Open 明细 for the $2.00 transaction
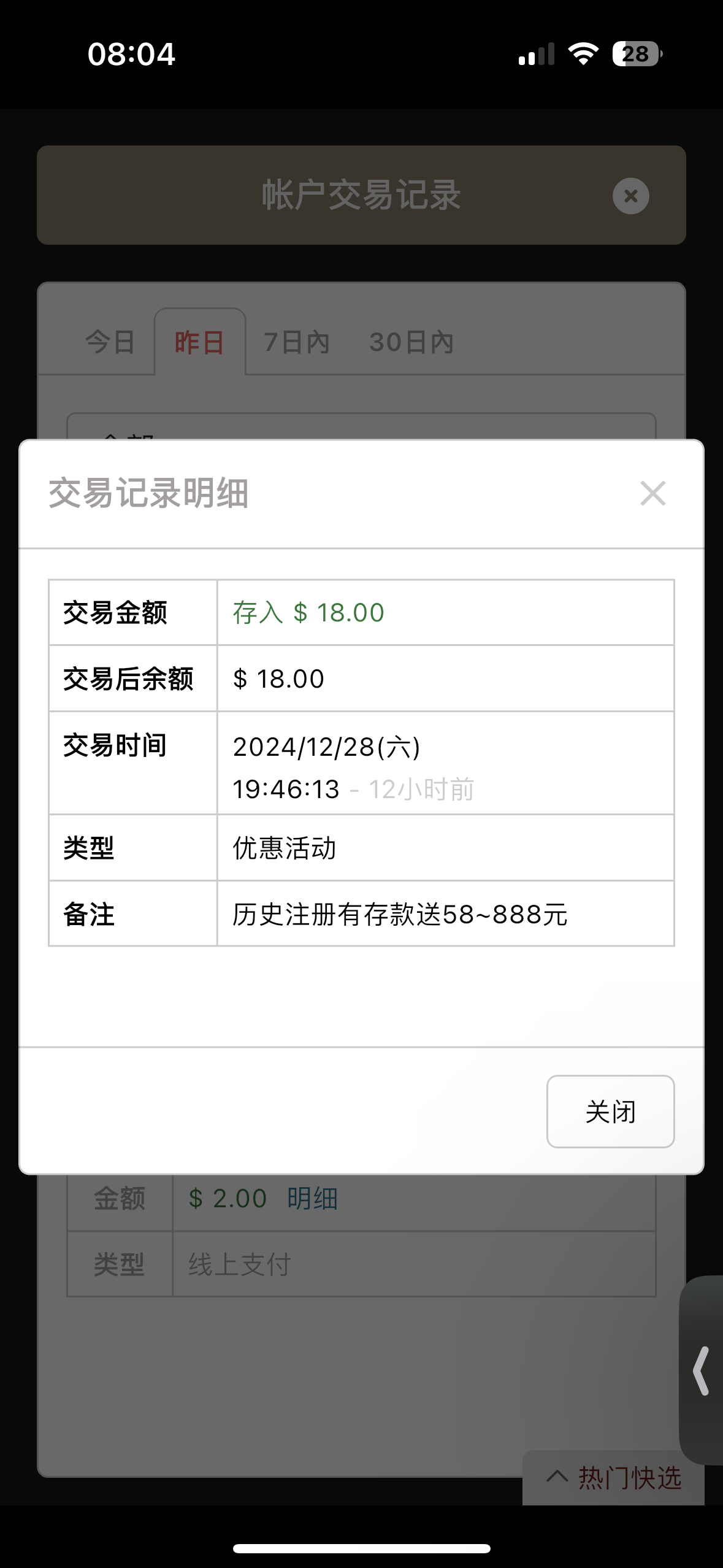Screen dimensions: 723x1568 point(312,1198)
